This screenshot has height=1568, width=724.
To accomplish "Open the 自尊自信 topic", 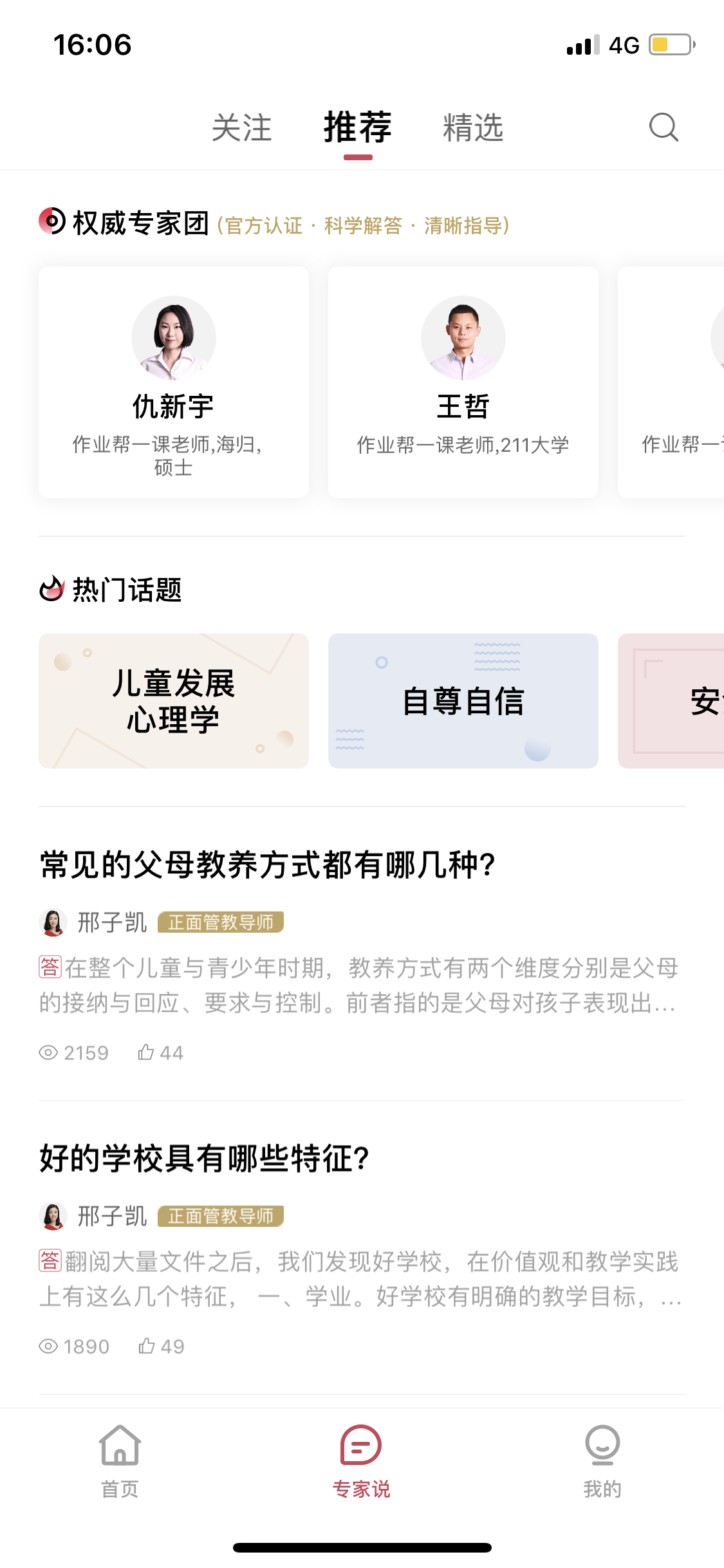I will [x=463, y=701].
